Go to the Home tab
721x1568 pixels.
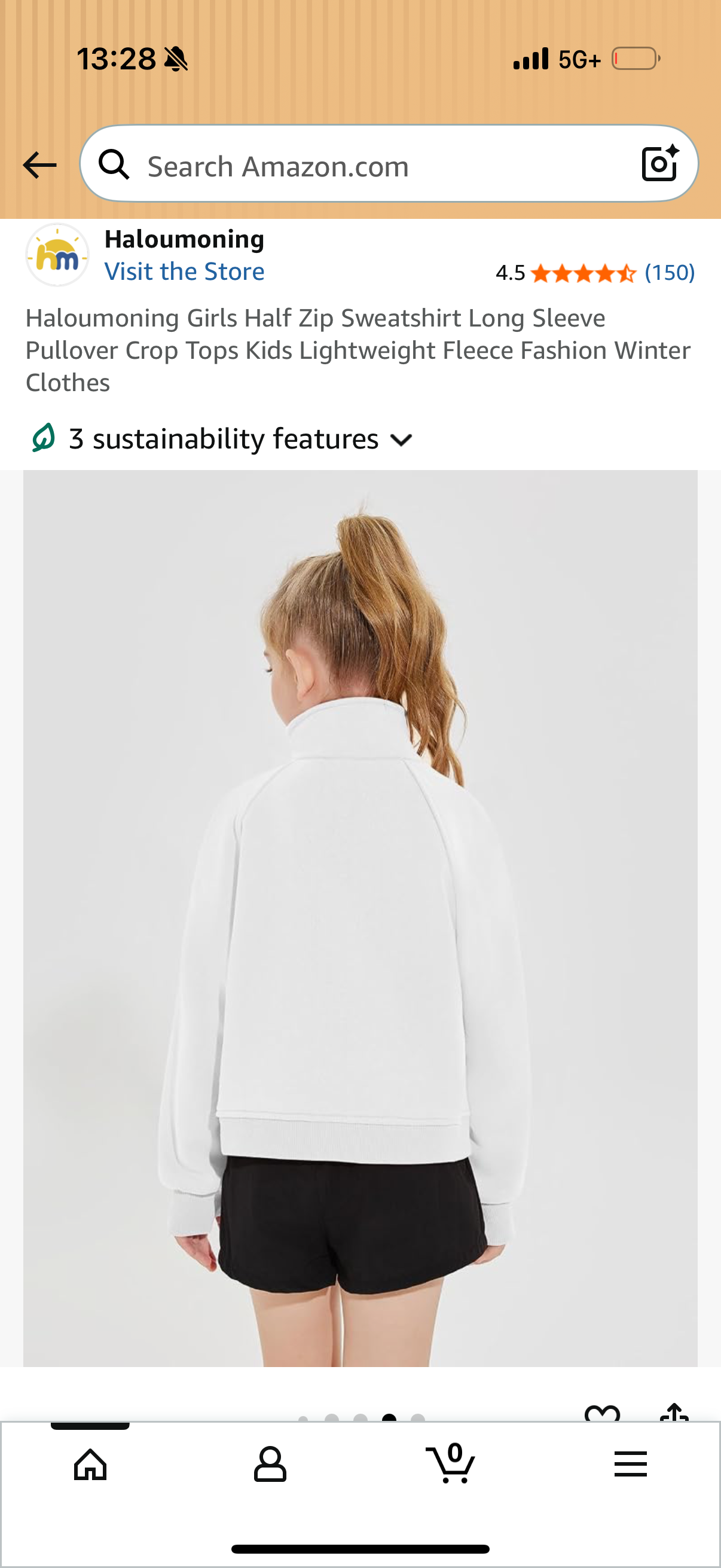click(x=90, y=1463)
